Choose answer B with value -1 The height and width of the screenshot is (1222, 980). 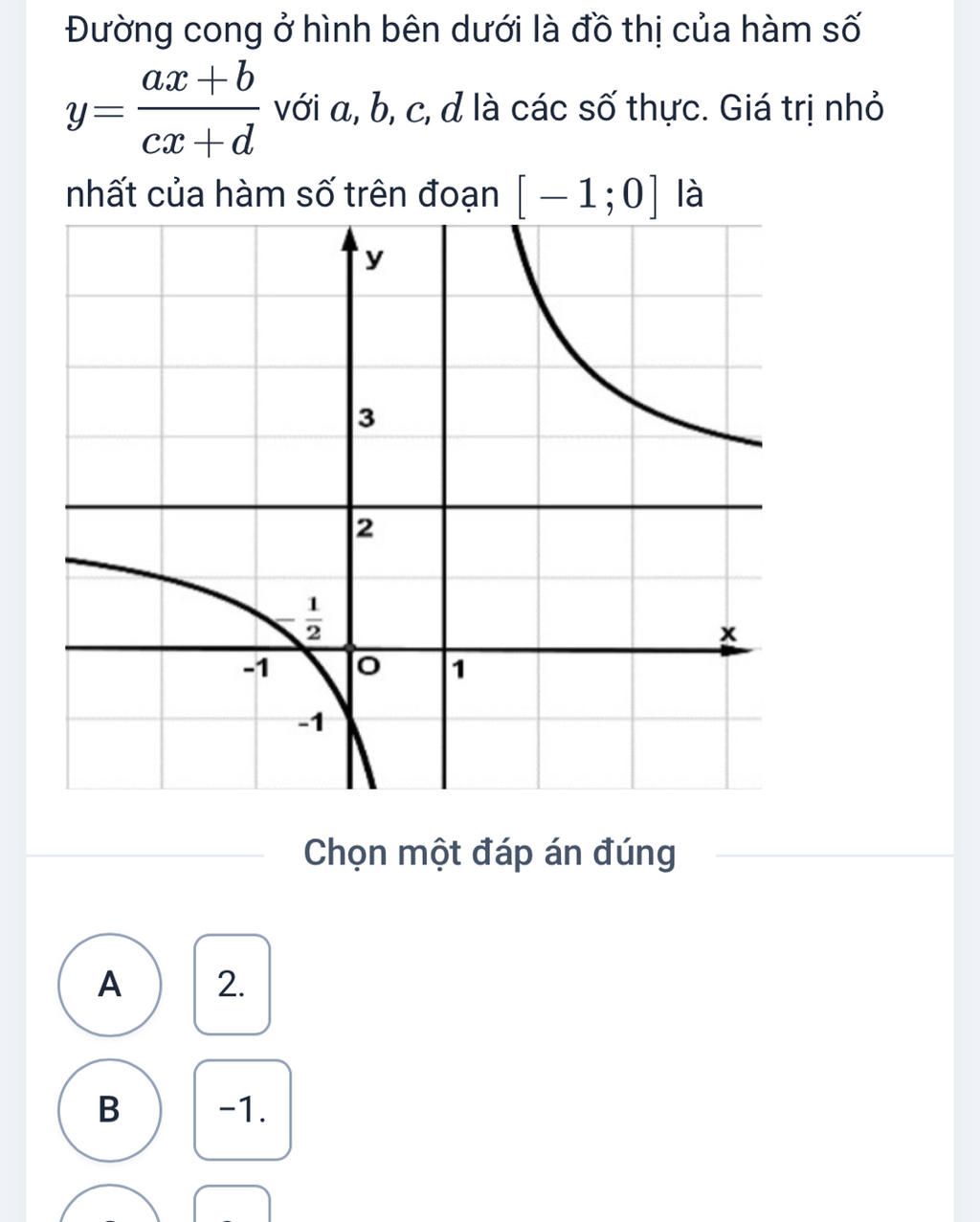point(110,1109)
